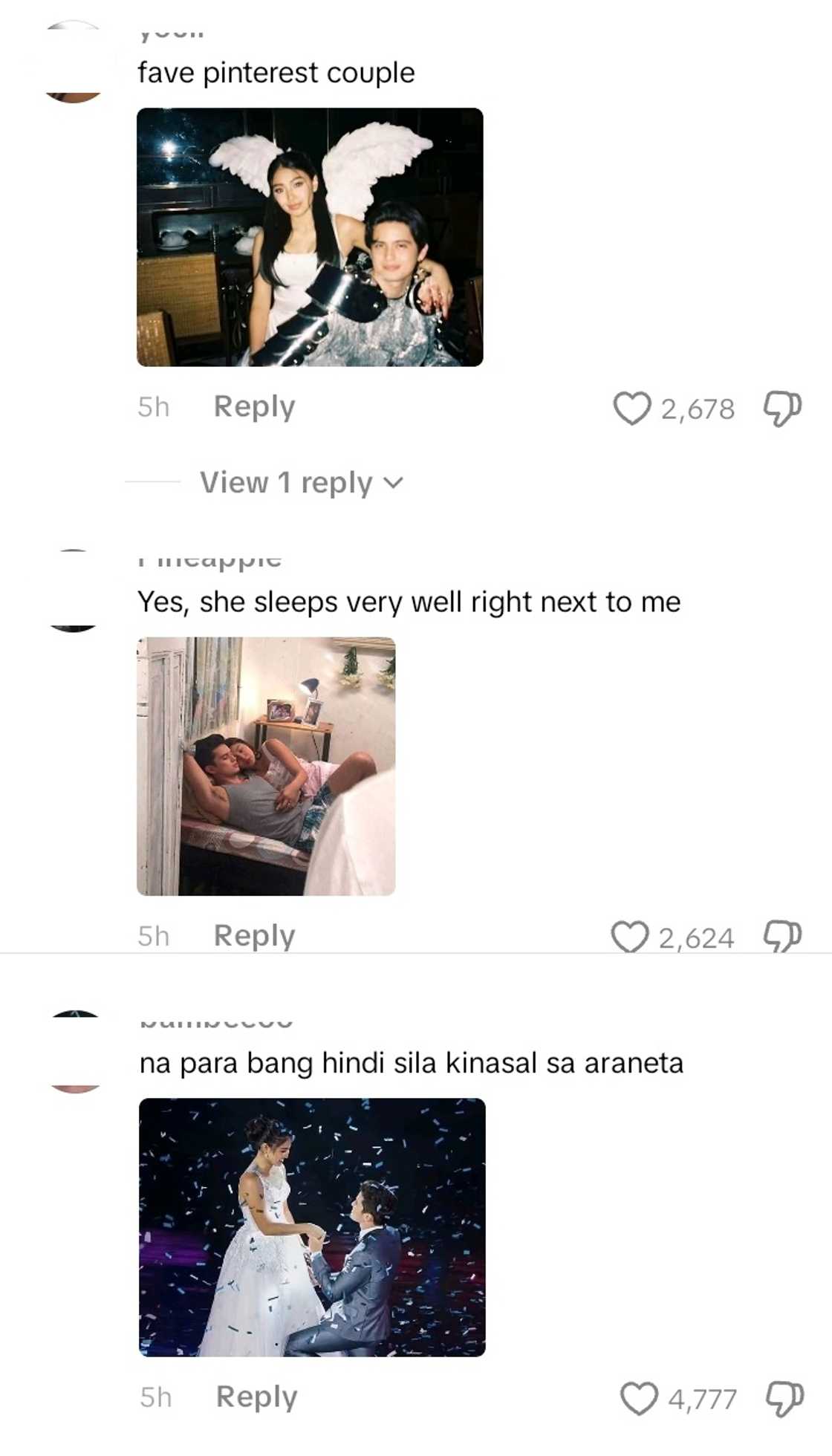832x1456 pixels.
Task: Open the profile picture of the 'fave pinterest couple' commenter
Action: pos(73,62)
